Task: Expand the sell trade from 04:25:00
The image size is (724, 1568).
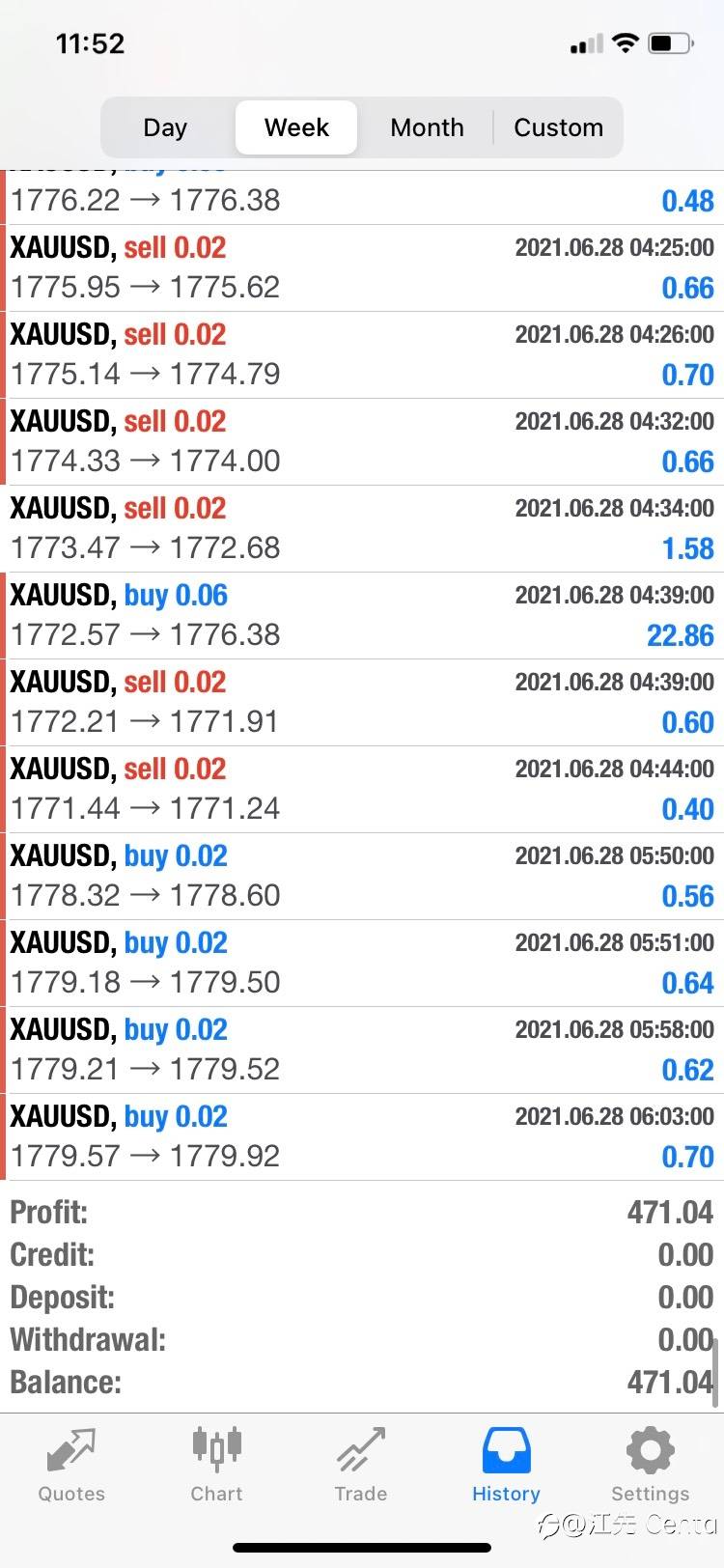Action: point(362,267)
